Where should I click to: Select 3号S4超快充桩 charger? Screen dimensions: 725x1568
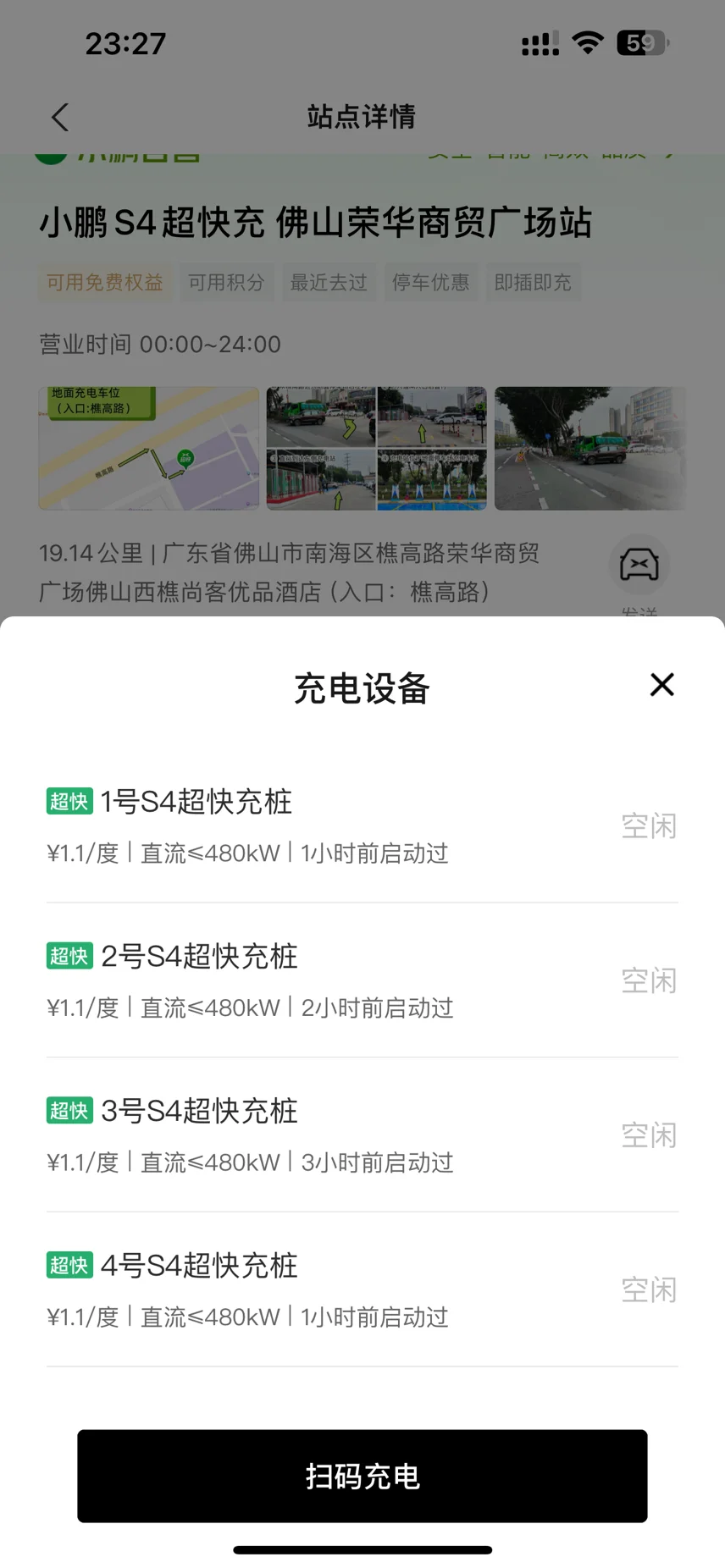[x=362, y=1135]
